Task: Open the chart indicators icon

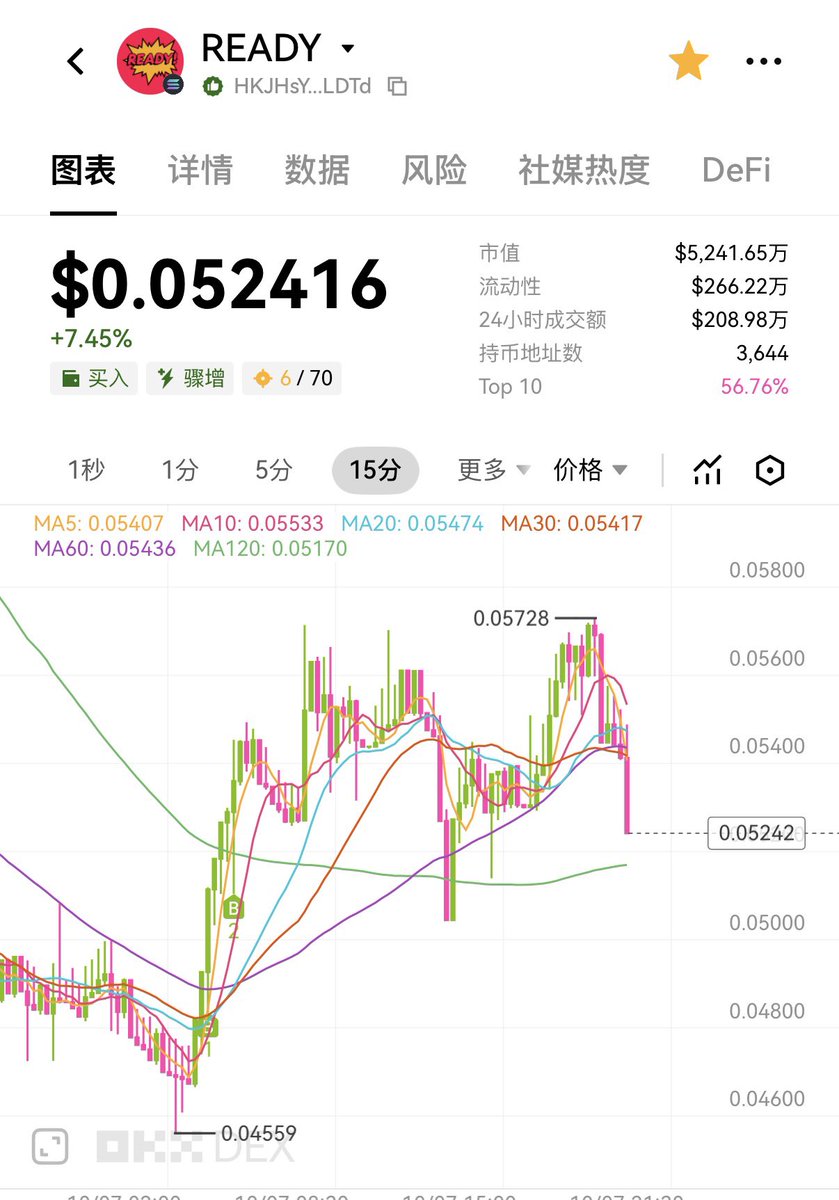Action: pos(707,470)
